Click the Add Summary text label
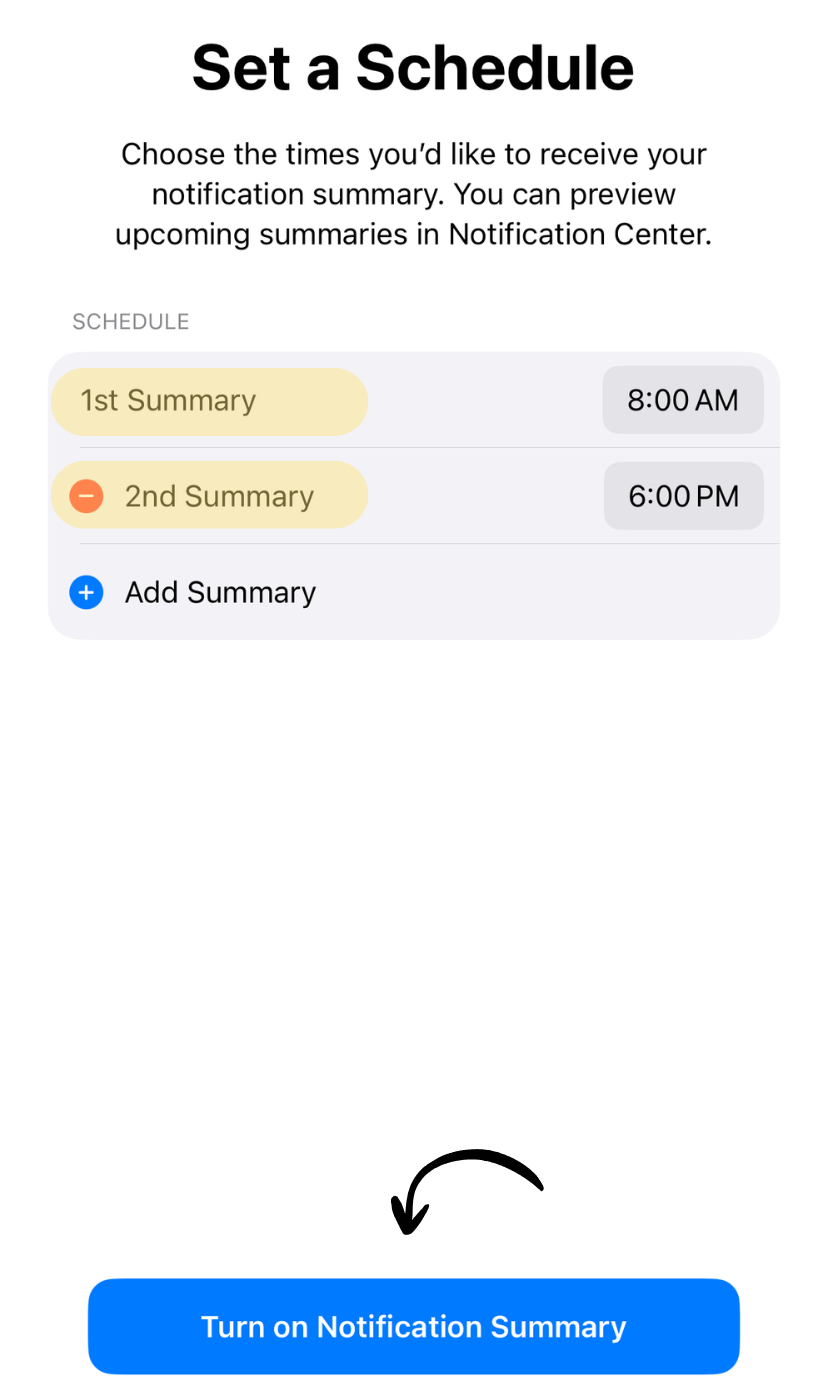The image size is (828, 1398). (x=219, y=592)
